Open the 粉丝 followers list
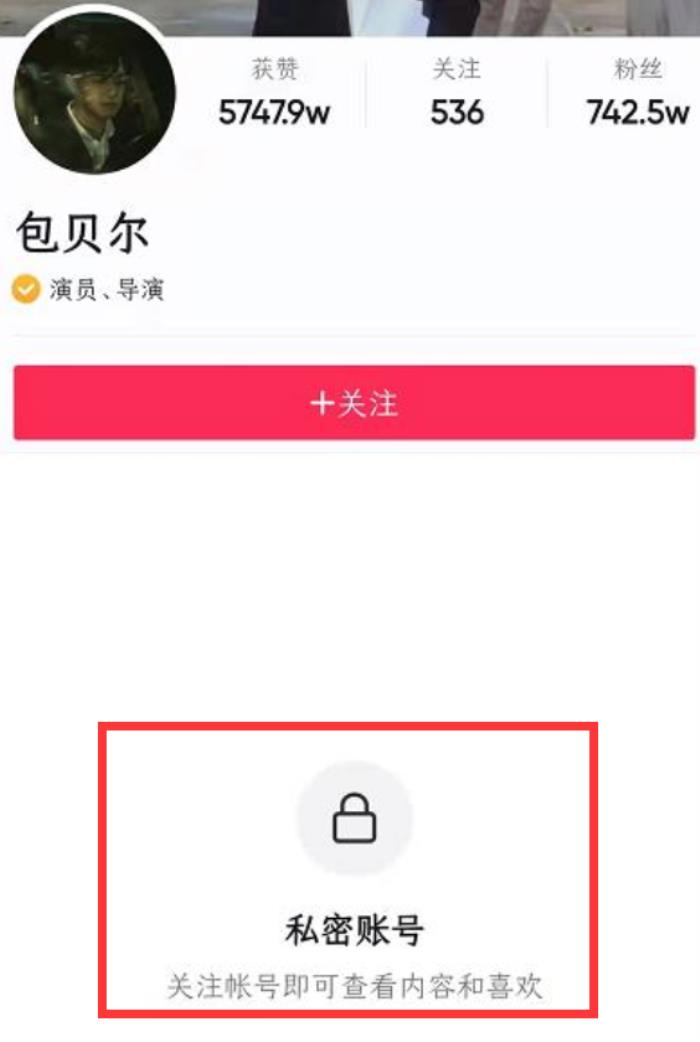Image resolution: width=700 pixels, height=1042 pixels. coord(637,95)
